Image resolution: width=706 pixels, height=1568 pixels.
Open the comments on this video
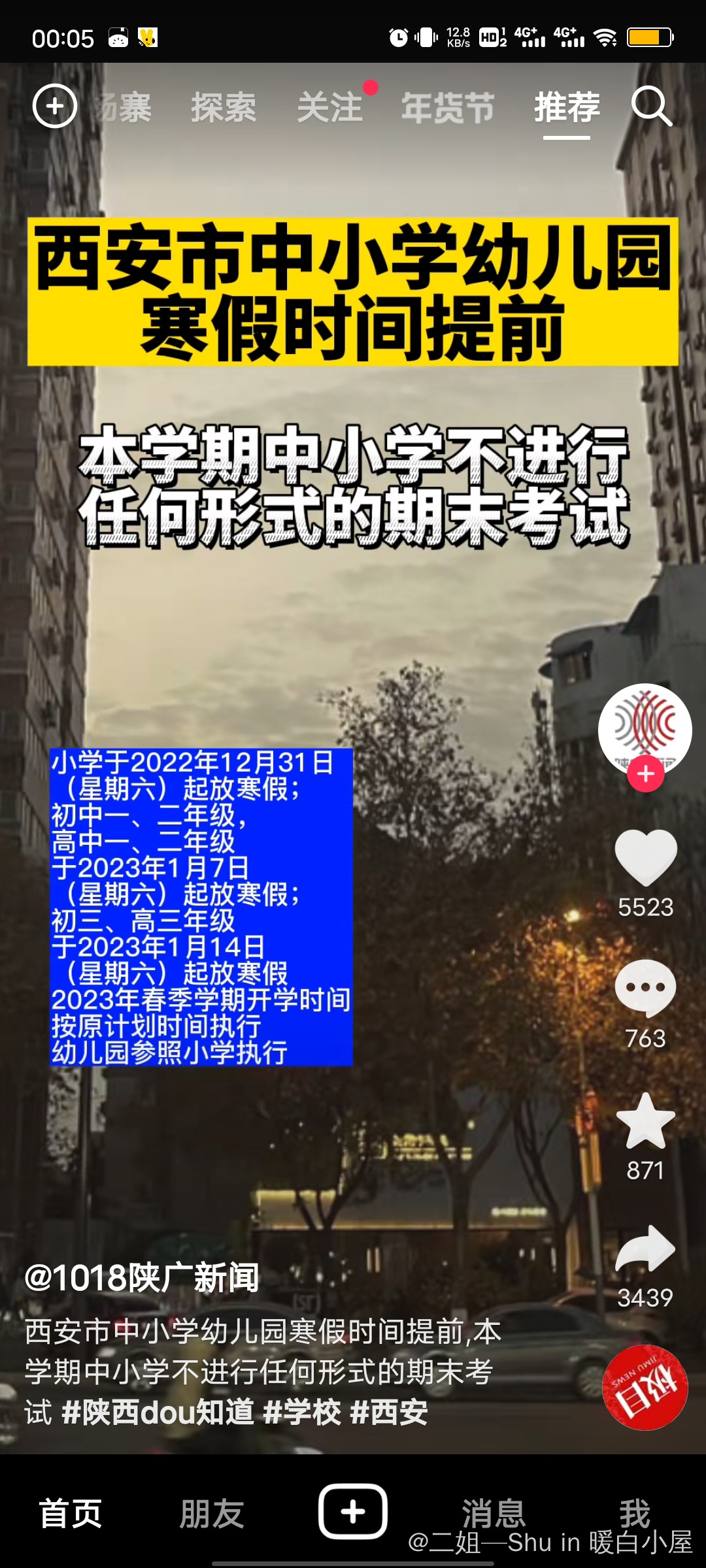pyautogui.click(x=645, y=988)
